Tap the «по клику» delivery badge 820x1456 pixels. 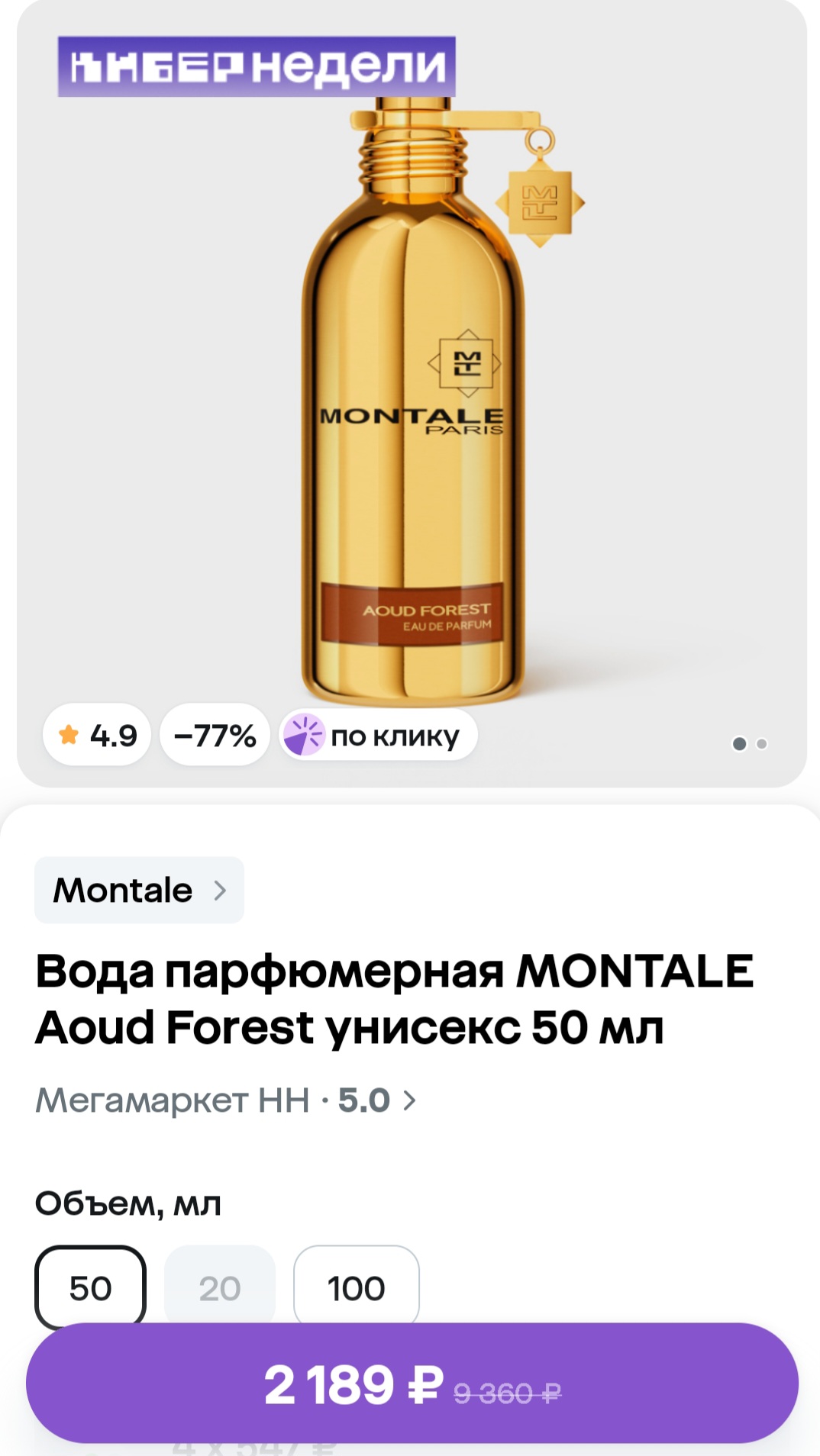(379, 736)
